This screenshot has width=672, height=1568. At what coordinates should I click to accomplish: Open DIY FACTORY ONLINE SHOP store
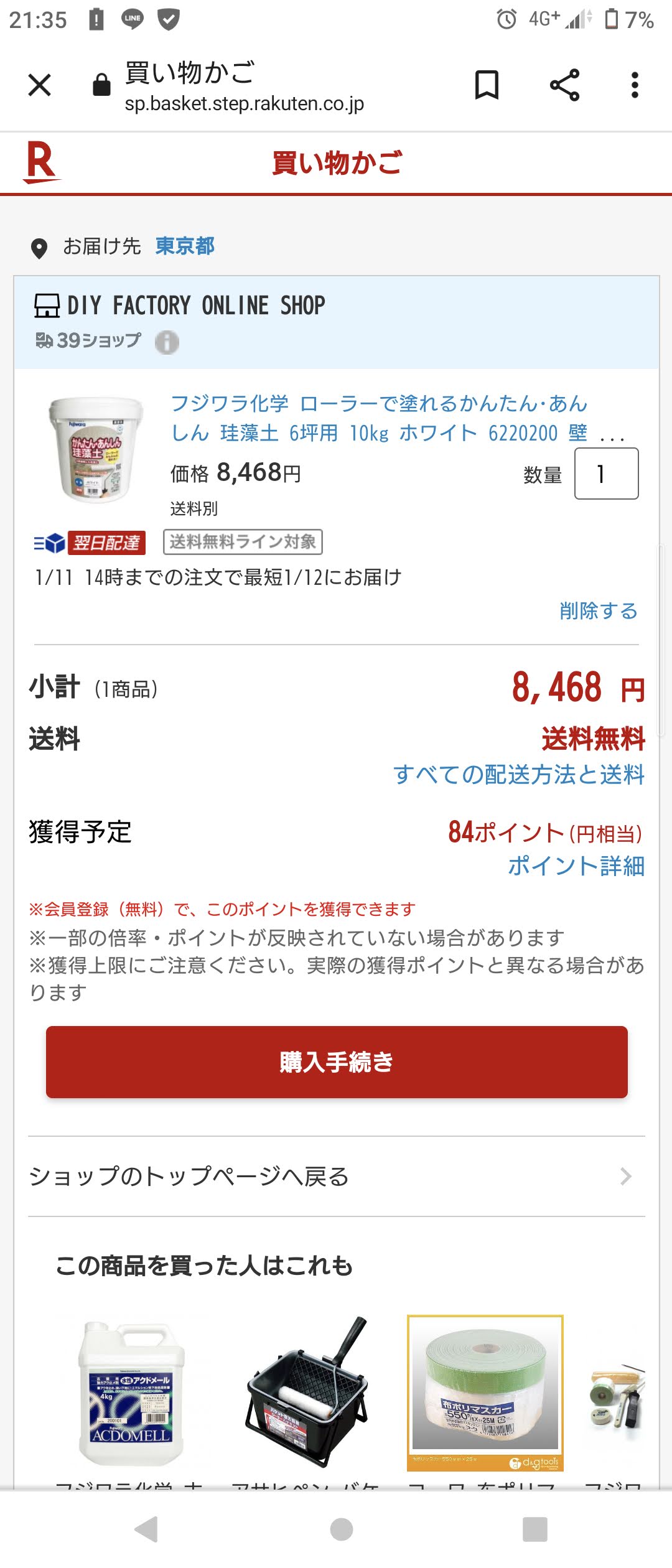coord(195,306)
